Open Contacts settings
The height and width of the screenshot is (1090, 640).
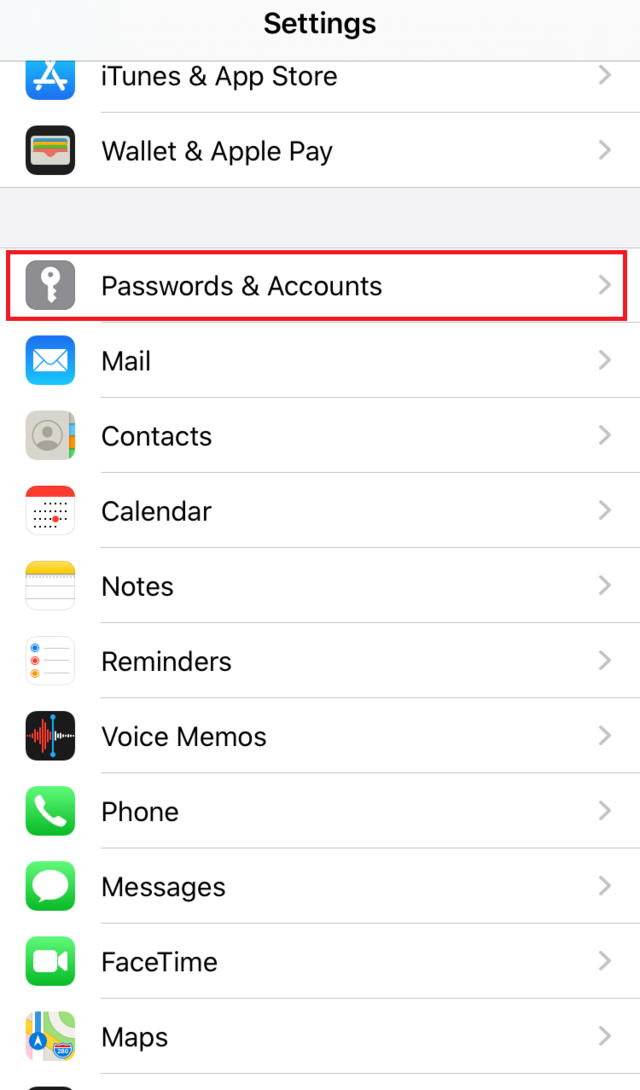(320, 436)
